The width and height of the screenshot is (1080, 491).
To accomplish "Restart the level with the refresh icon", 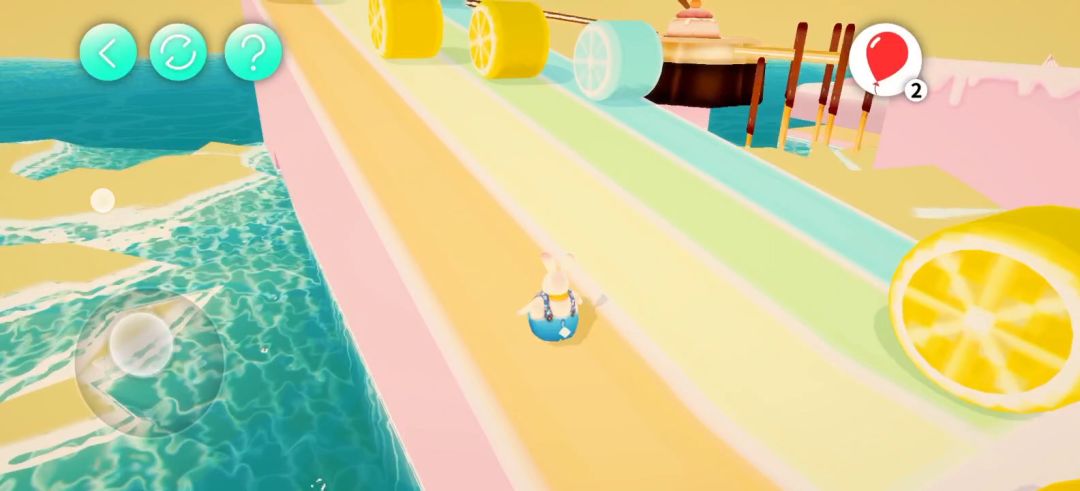I will coord(178,53).
